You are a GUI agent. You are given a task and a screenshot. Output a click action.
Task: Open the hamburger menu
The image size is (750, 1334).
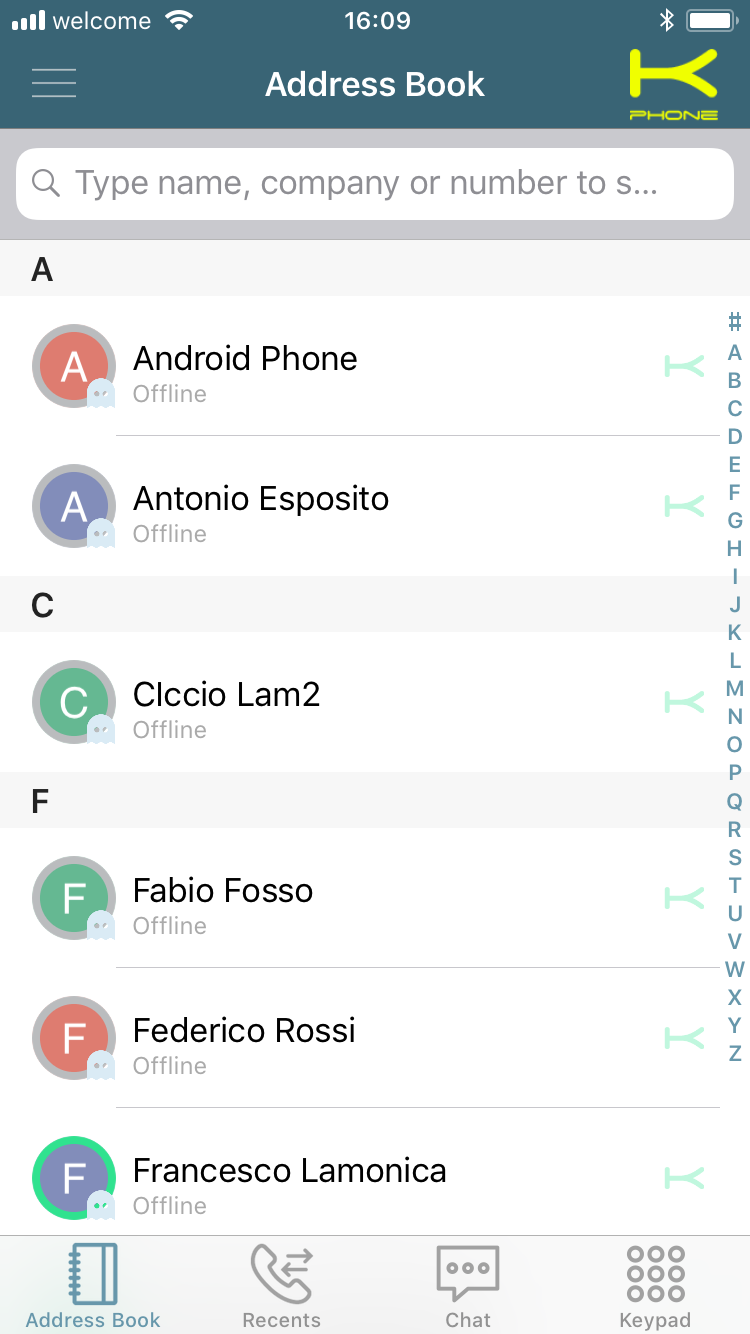pos(54,83)
